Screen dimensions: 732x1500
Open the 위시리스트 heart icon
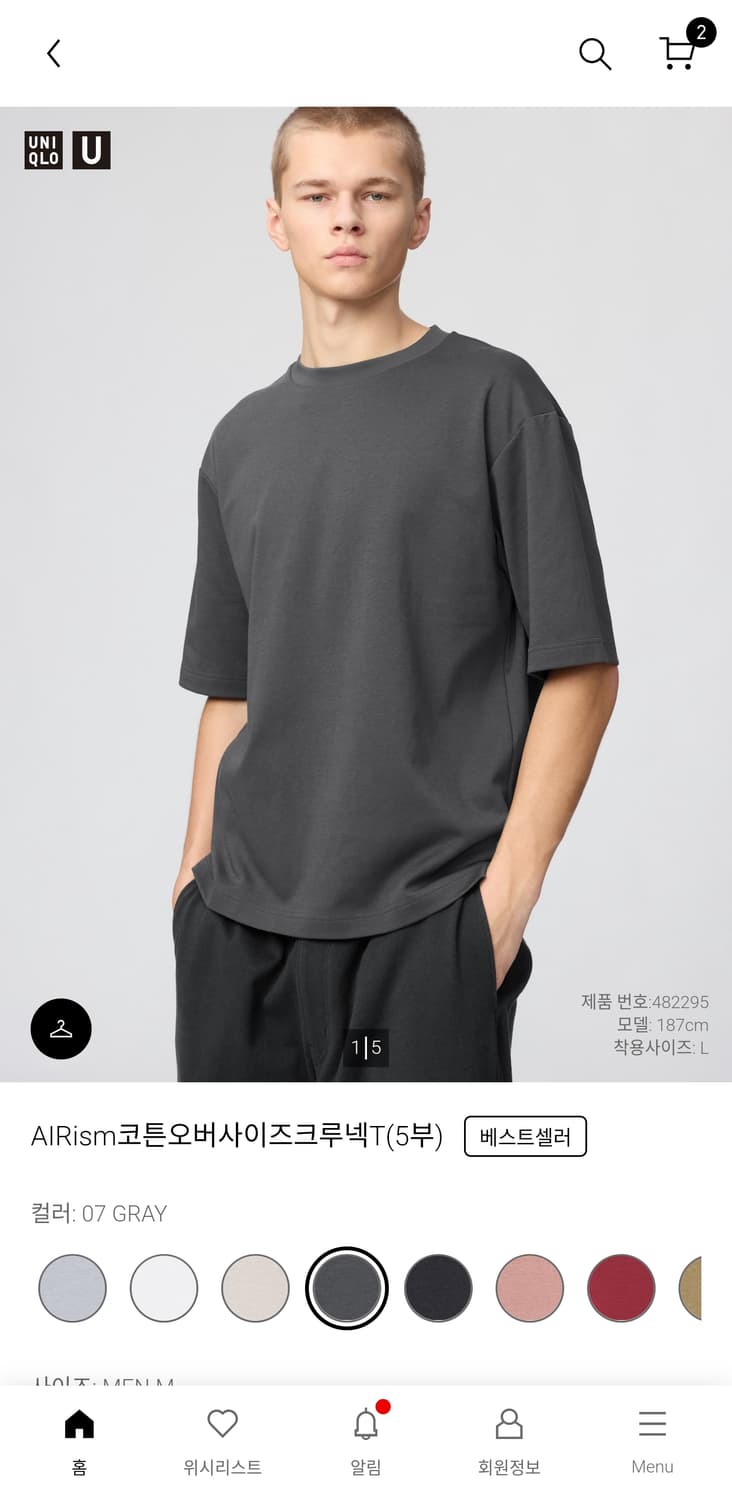tap(222, 1423)
